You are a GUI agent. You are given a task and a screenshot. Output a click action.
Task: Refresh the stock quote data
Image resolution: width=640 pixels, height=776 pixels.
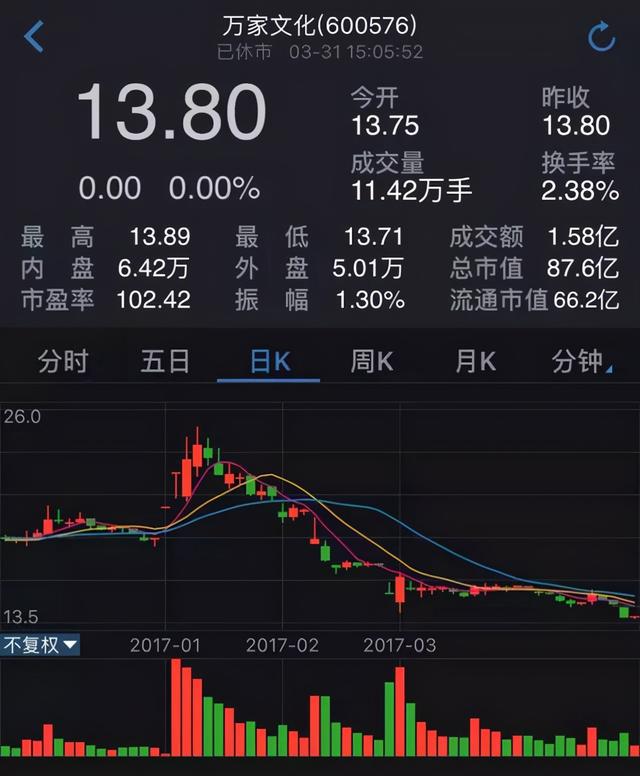pos(602,37)
